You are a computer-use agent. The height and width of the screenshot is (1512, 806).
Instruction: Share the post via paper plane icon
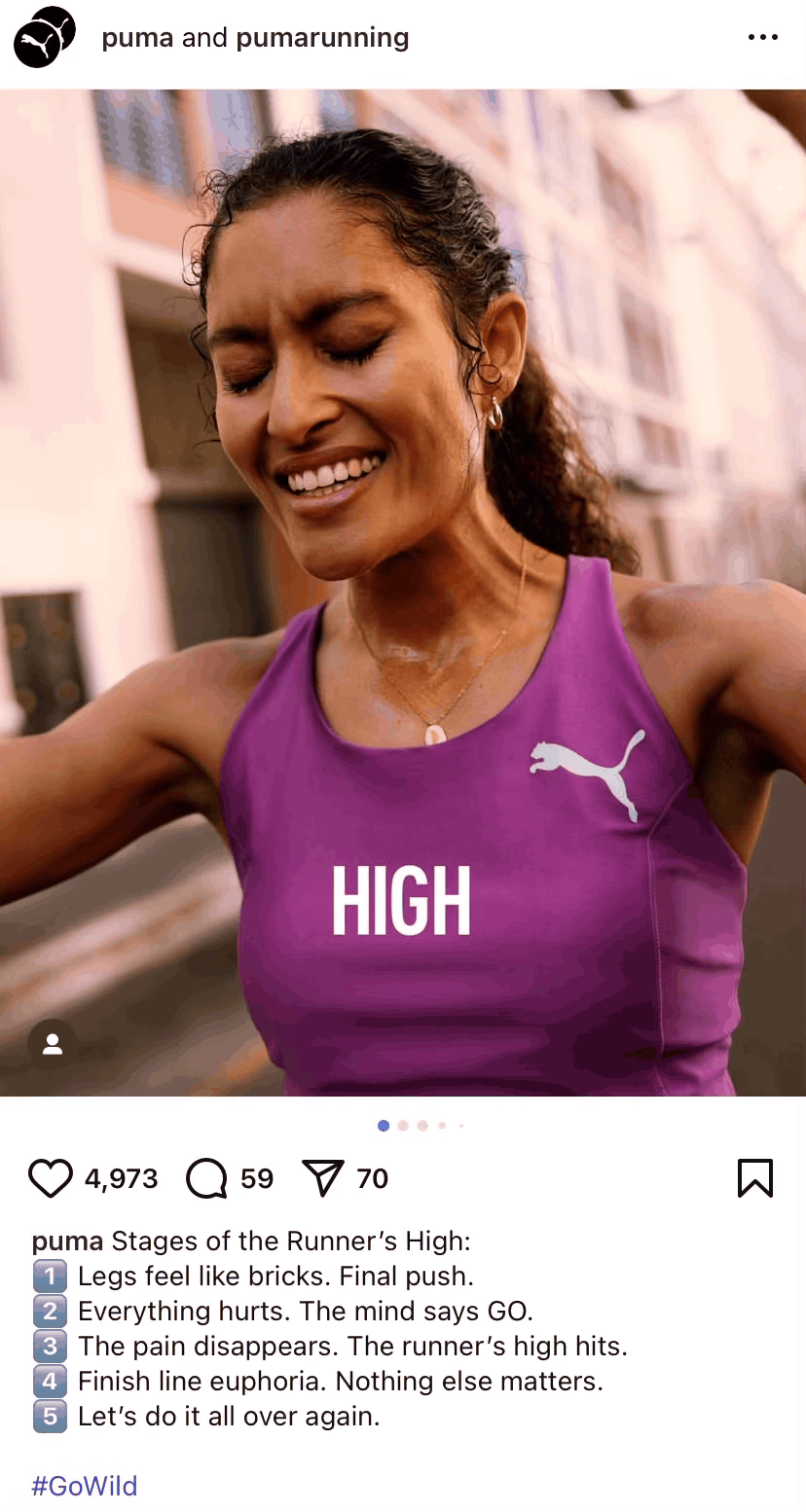323,1178
